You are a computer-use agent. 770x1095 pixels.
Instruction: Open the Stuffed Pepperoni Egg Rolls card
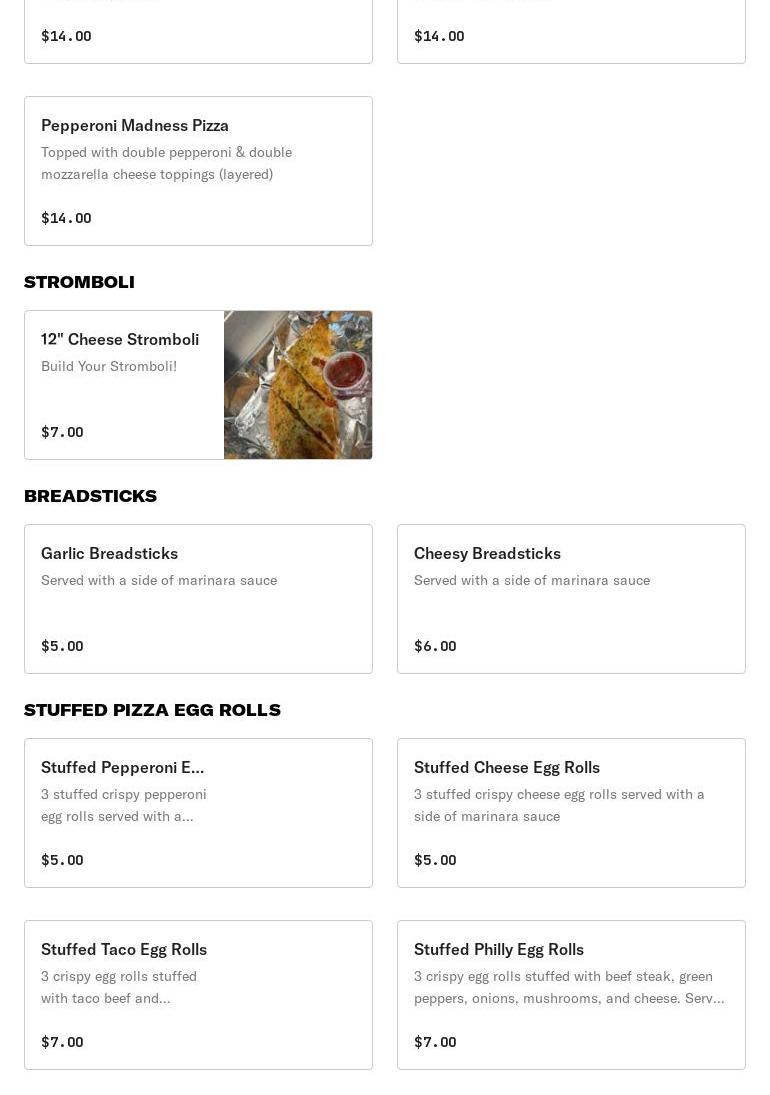click(x=198, y=813)
